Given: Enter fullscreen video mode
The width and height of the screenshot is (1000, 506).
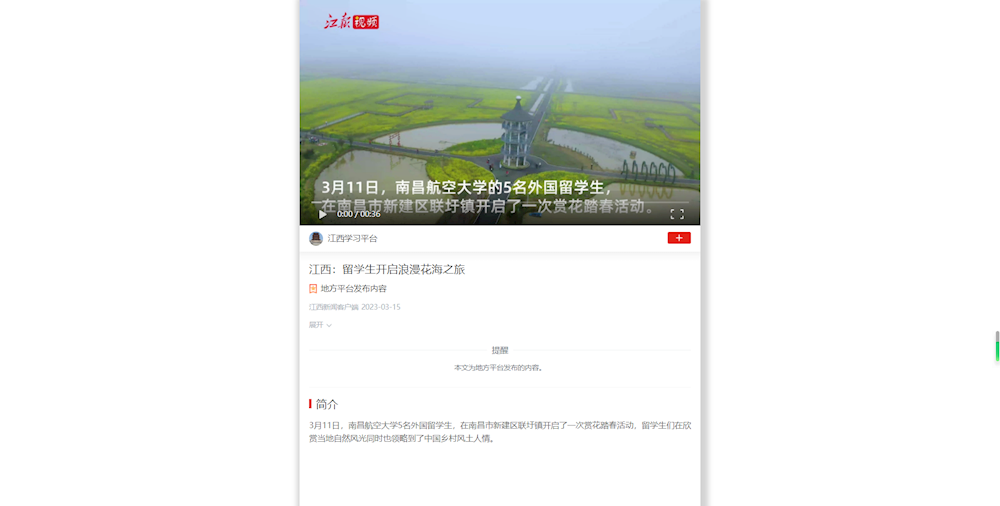Looking at the screenshot, I should click(677, 214).
